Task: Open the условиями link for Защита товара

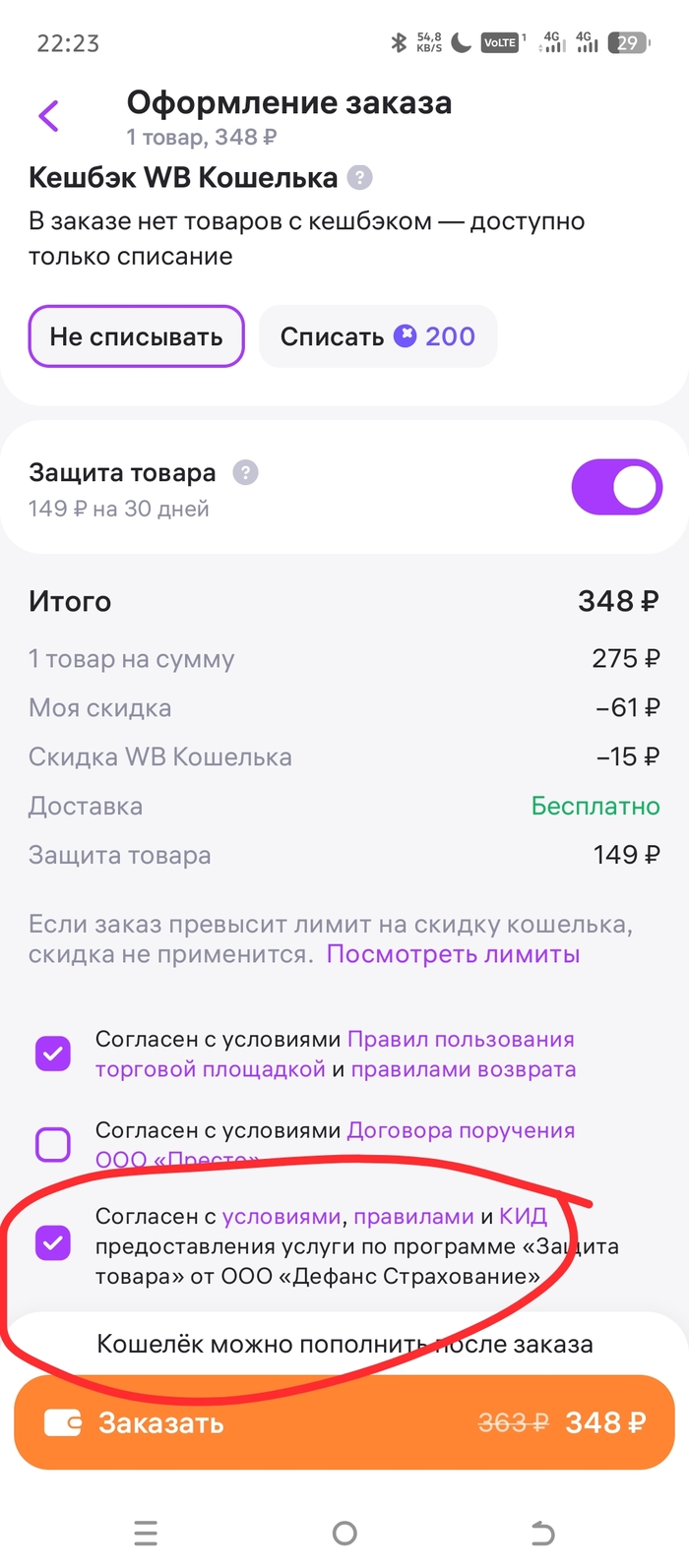Action: coord(281,1217)
